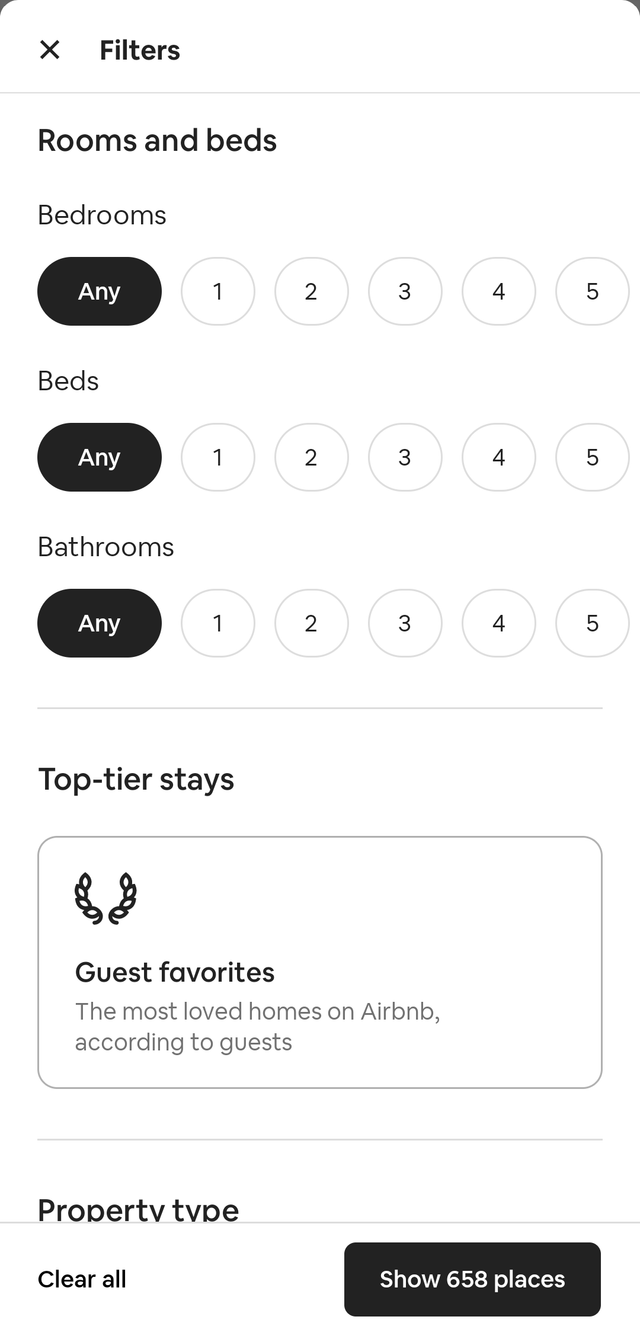Select 1 bedroom
This screenshot has width=640, height=1337.
(218, 291)
